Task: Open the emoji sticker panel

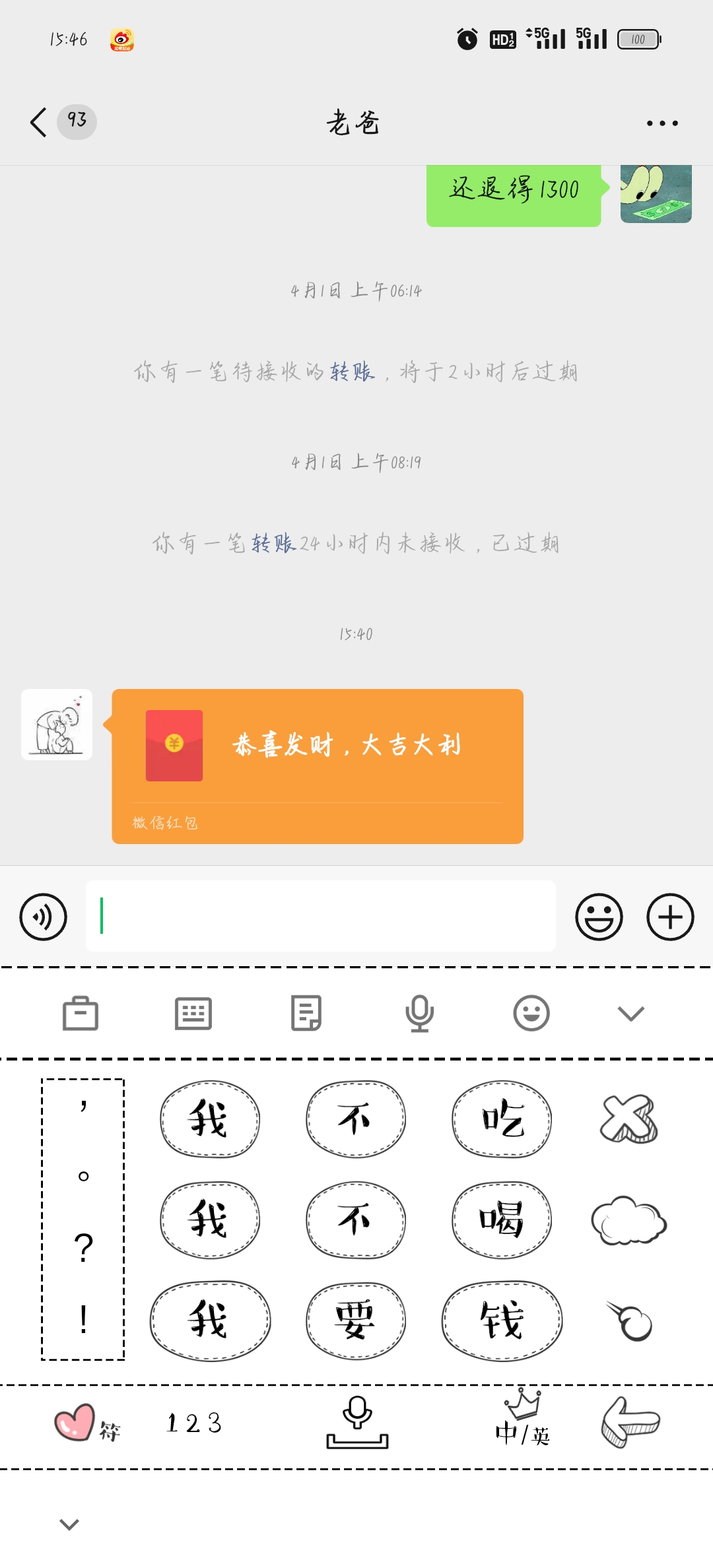Action: point(599,917)
